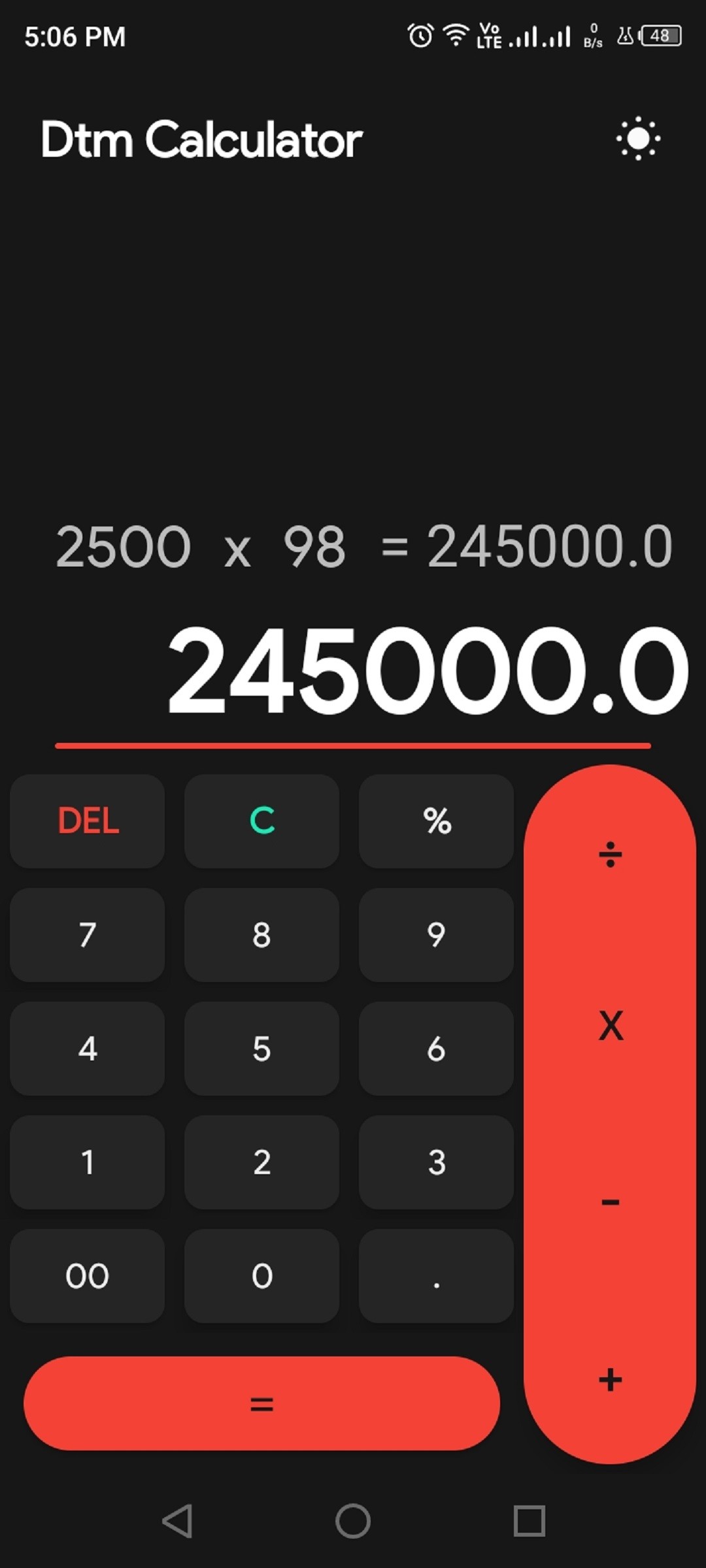Clear the calculation with C
This screenshot has height=1568, width=706.
point(261,821)
